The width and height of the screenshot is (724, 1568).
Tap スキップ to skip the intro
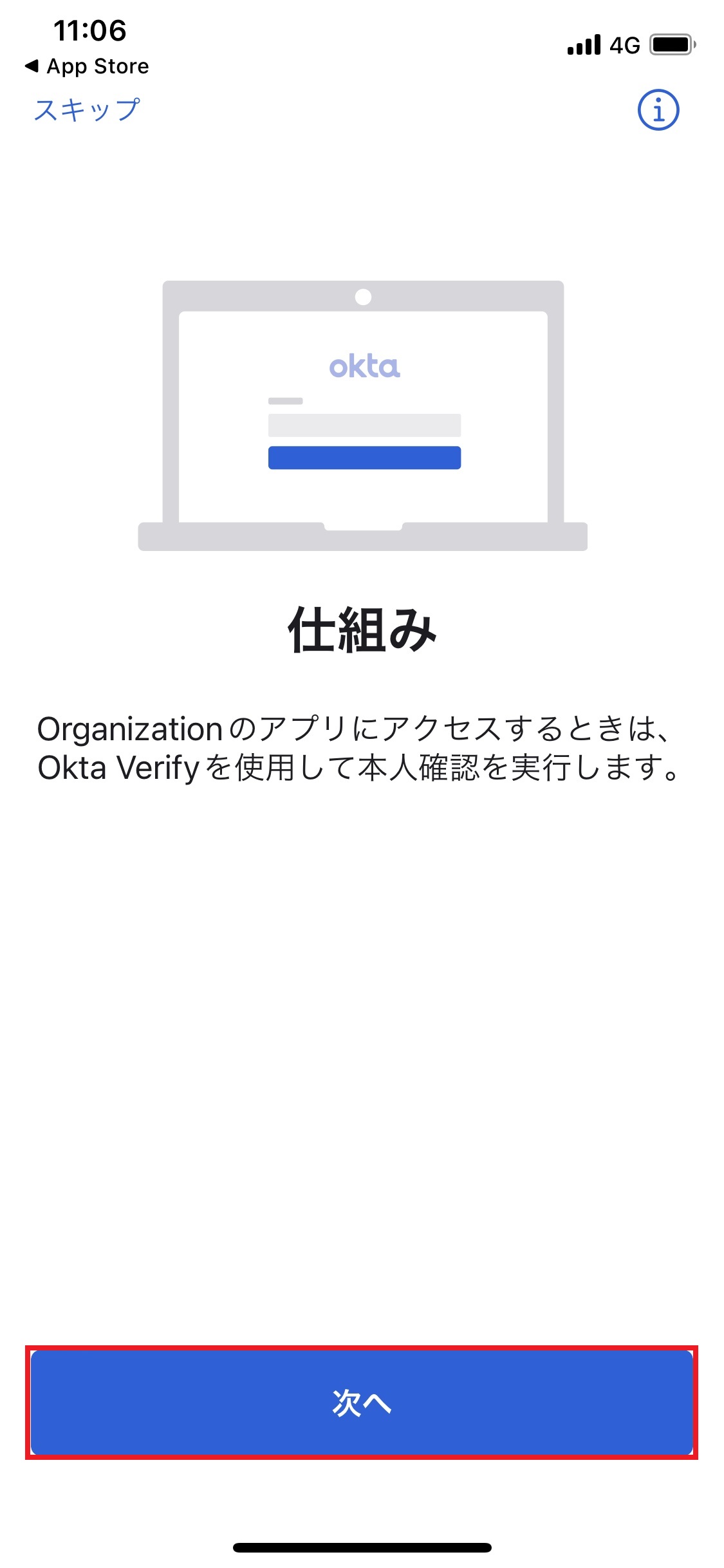(87, 110)
